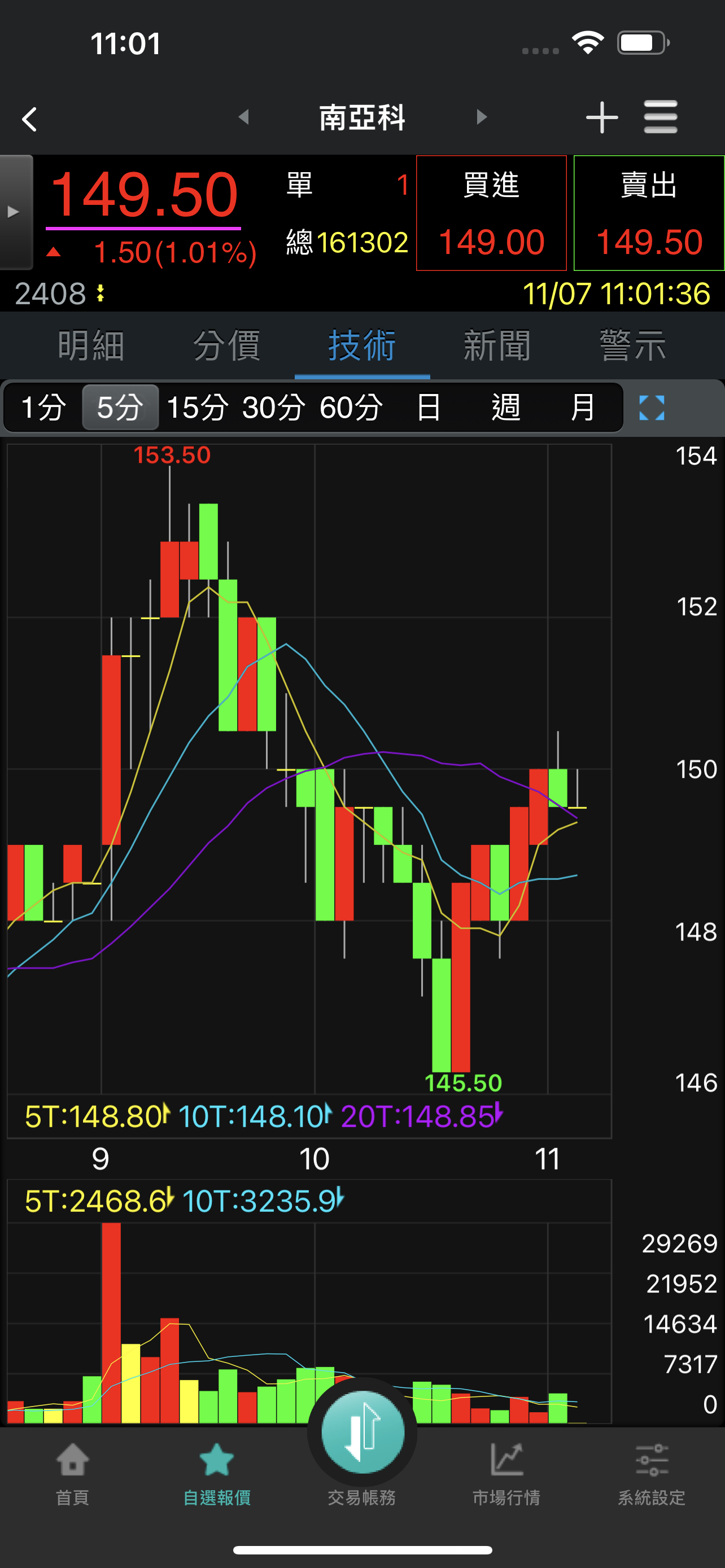Tap the 賣出 sell button
This screenshot has width=725, height=1568.
click(649, 212)
